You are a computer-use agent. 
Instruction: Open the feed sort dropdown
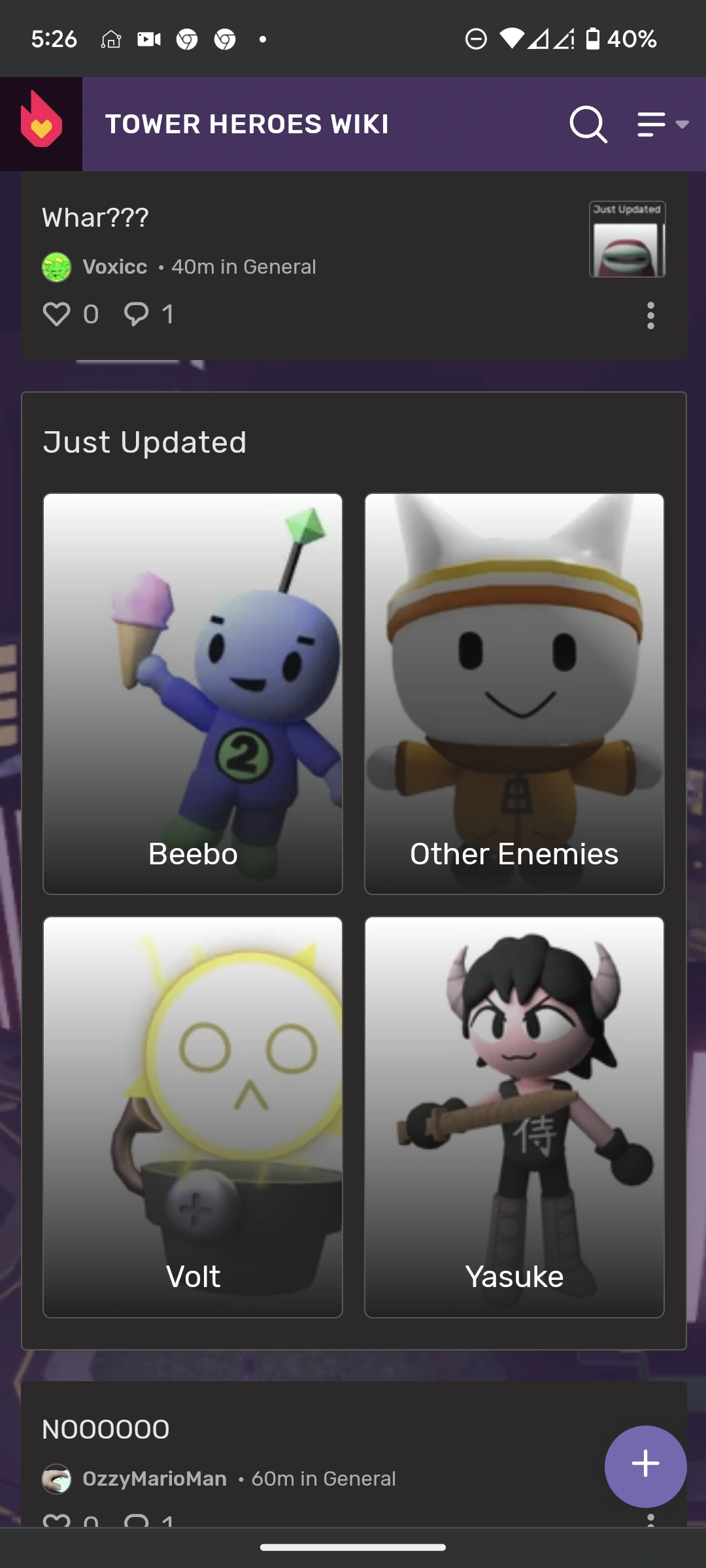pos(660,124)
